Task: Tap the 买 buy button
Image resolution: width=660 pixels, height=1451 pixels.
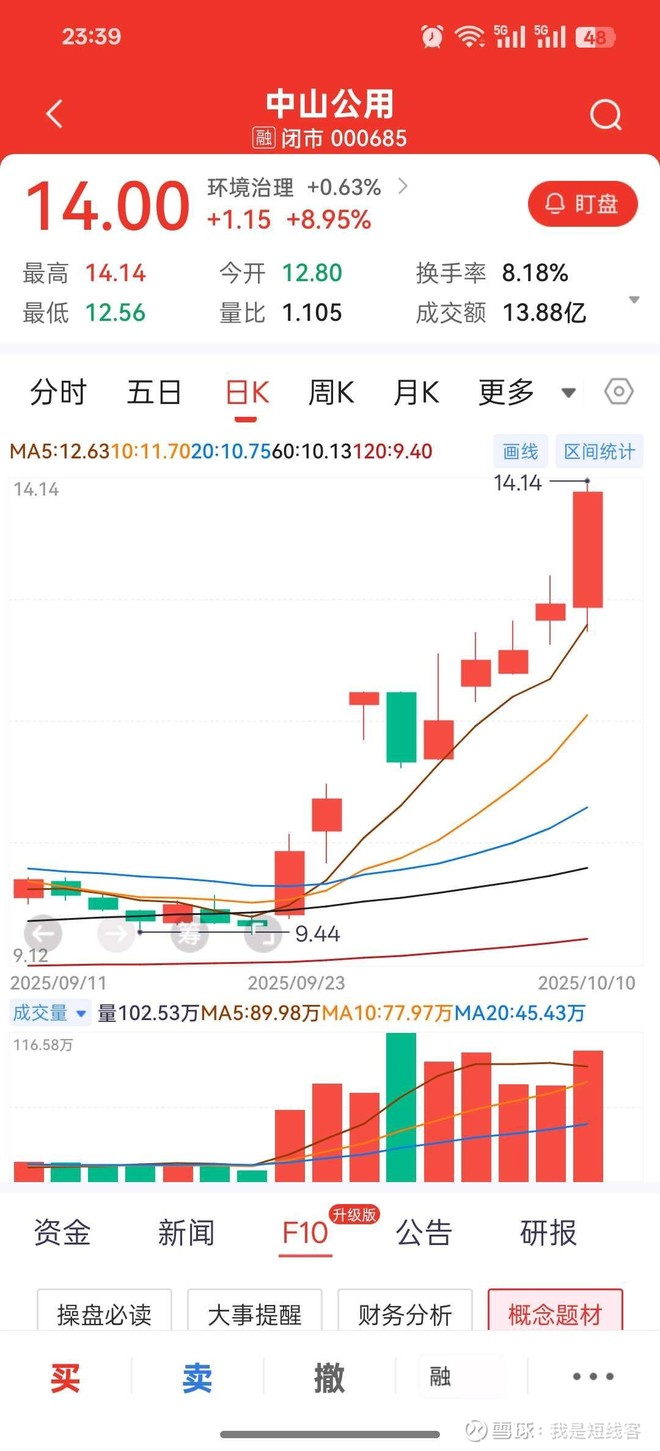Action: 65,1378
